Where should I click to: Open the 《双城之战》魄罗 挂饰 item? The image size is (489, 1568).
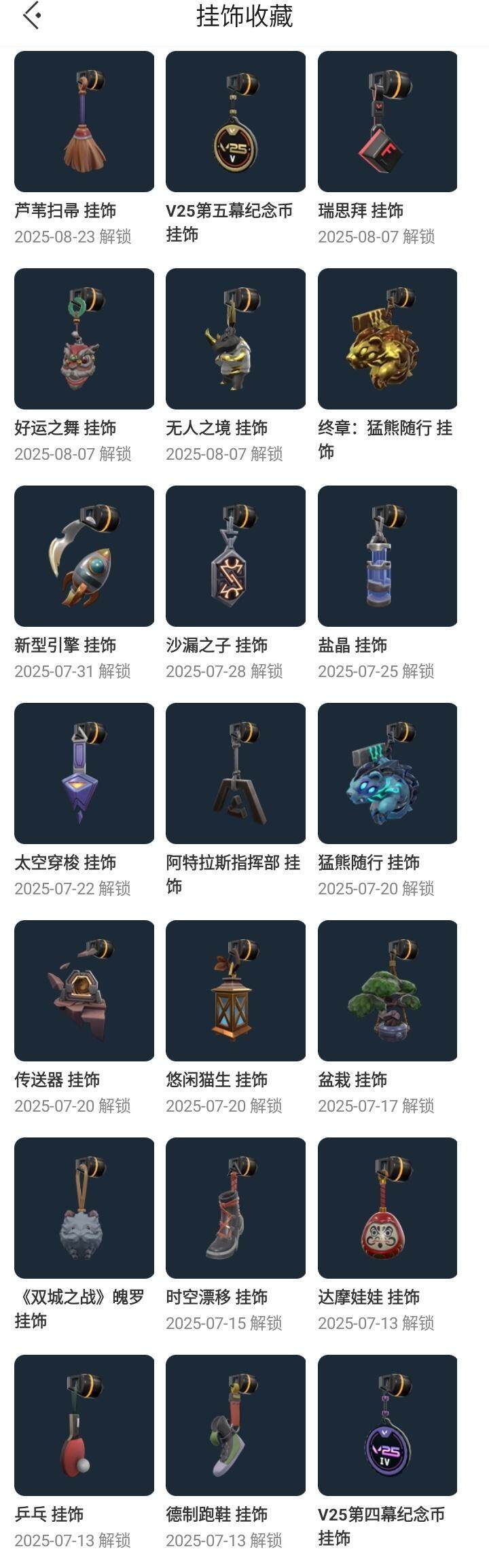point(84,1208)
